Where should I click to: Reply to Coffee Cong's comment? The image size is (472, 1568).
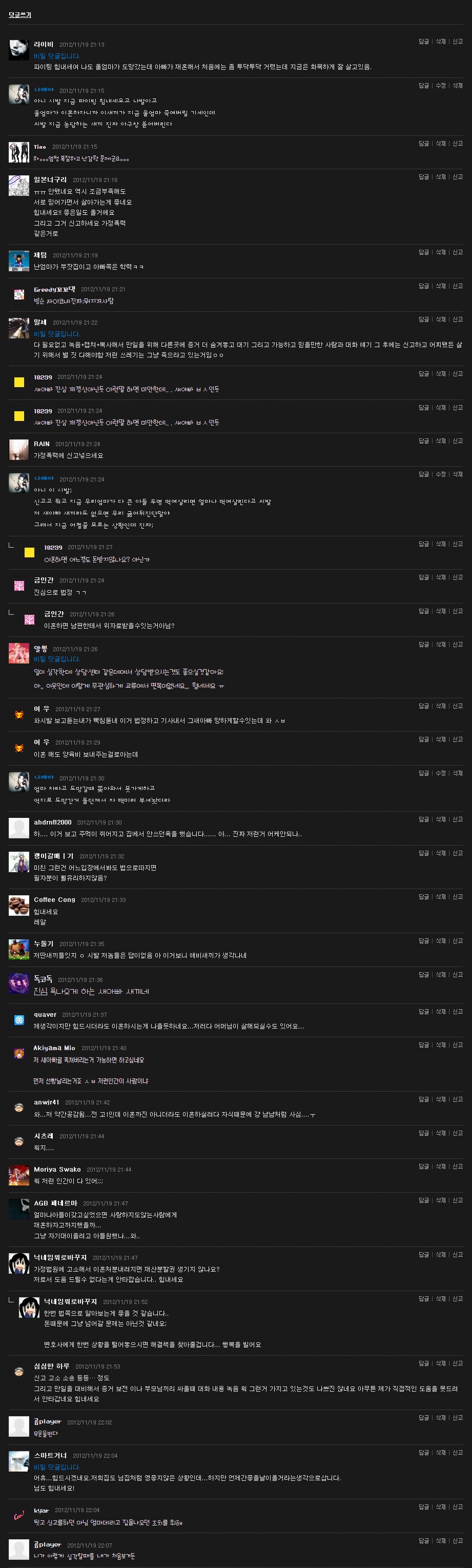click(423, 897)
